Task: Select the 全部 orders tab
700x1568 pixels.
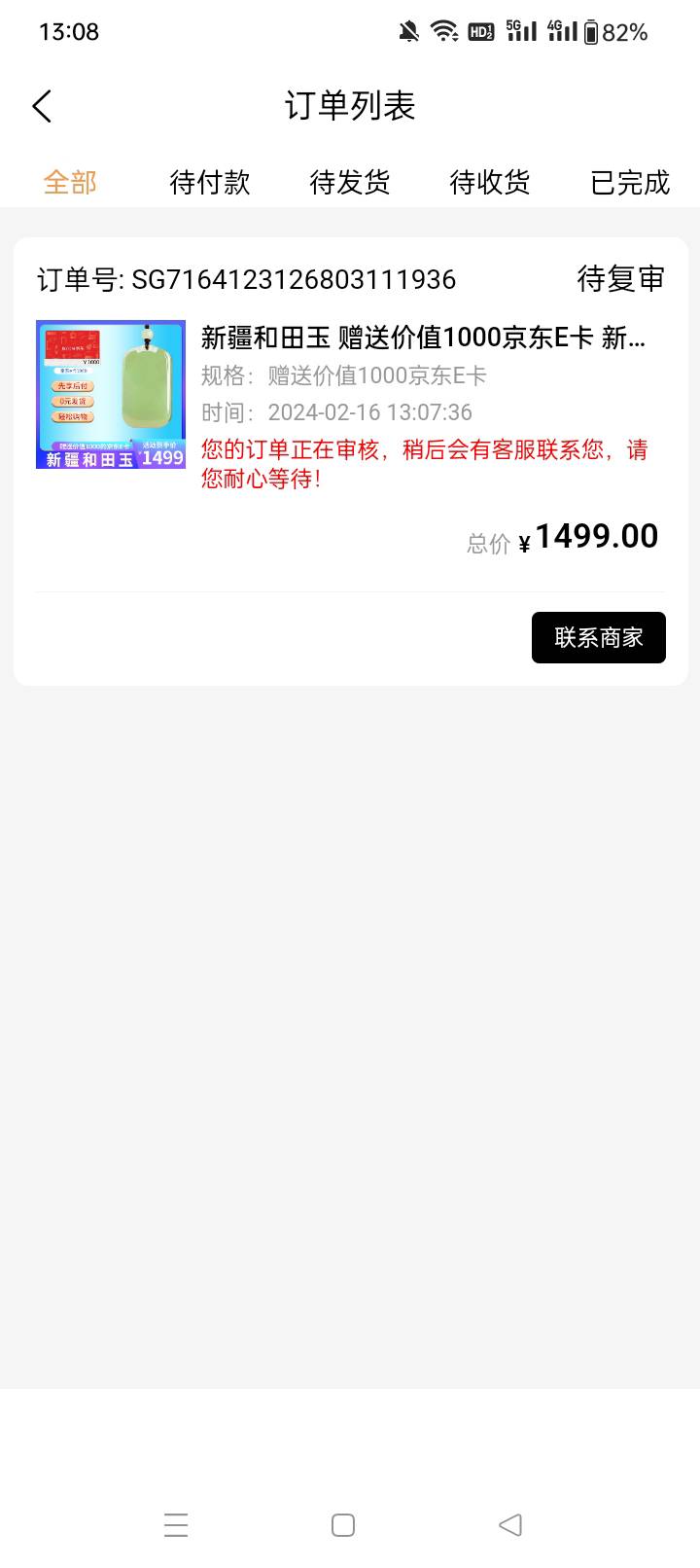Action: pos(70,182)
